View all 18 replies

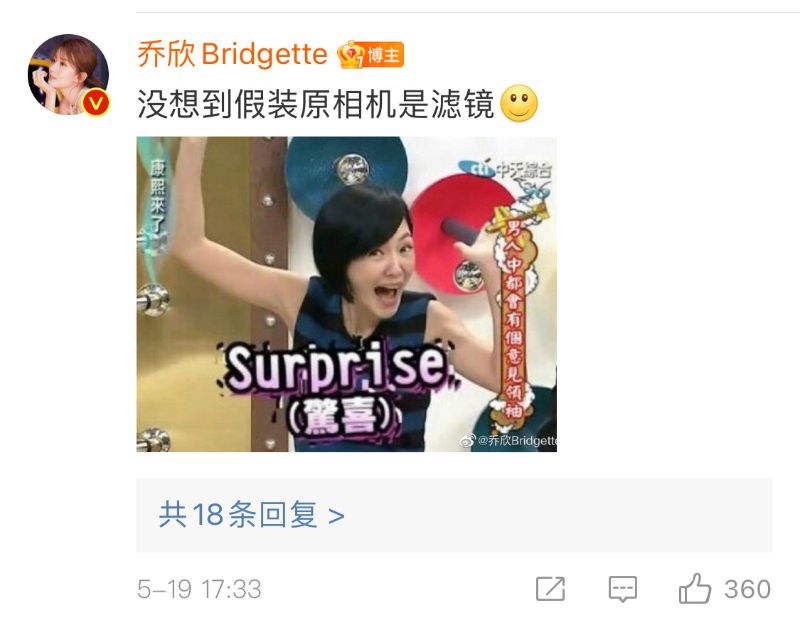(x=252, y=515)
